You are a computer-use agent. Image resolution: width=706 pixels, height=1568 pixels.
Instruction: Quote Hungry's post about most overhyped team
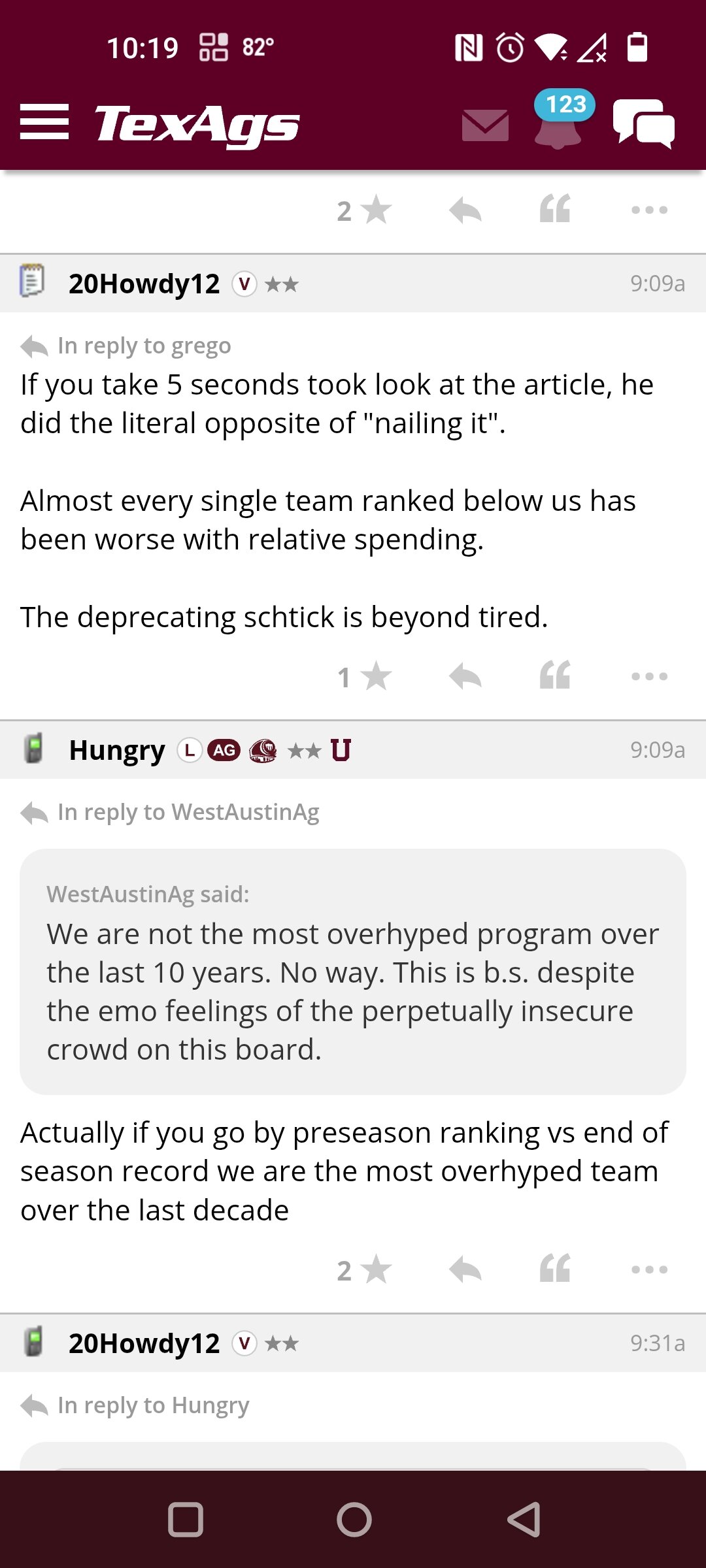(555, 1269)
